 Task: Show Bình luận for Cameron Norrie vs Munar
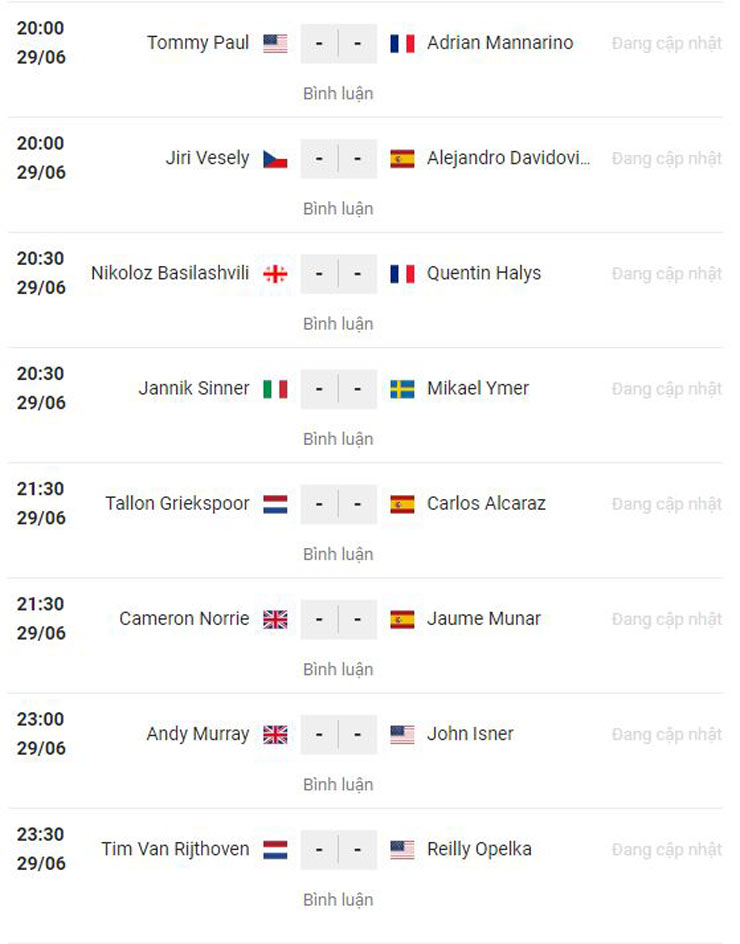coord(338,668)
